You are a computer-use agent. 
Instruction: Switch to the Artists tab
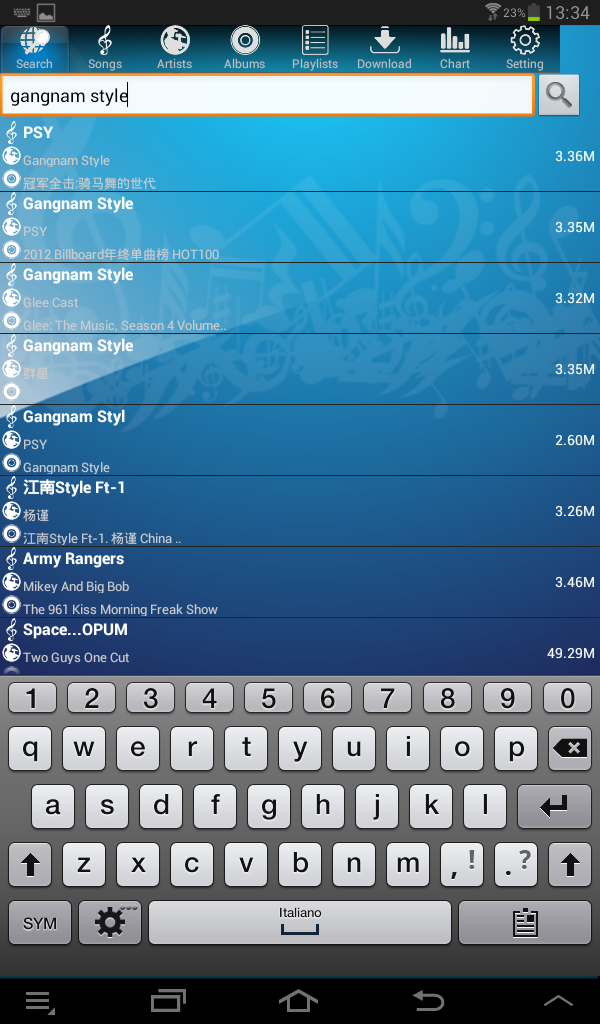(174, 48)
